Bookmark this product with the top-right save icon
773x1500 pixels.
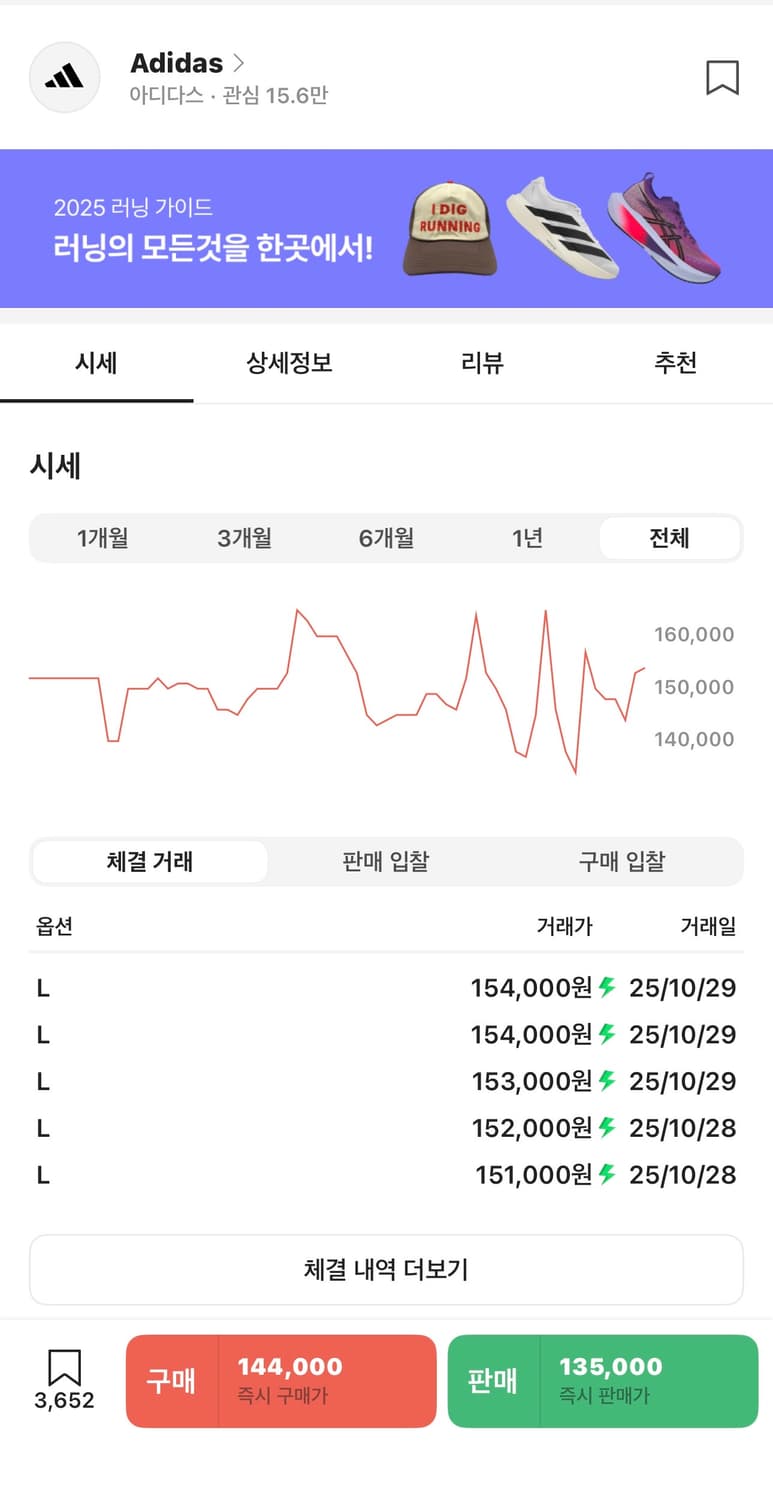click(x=723, y=78)
